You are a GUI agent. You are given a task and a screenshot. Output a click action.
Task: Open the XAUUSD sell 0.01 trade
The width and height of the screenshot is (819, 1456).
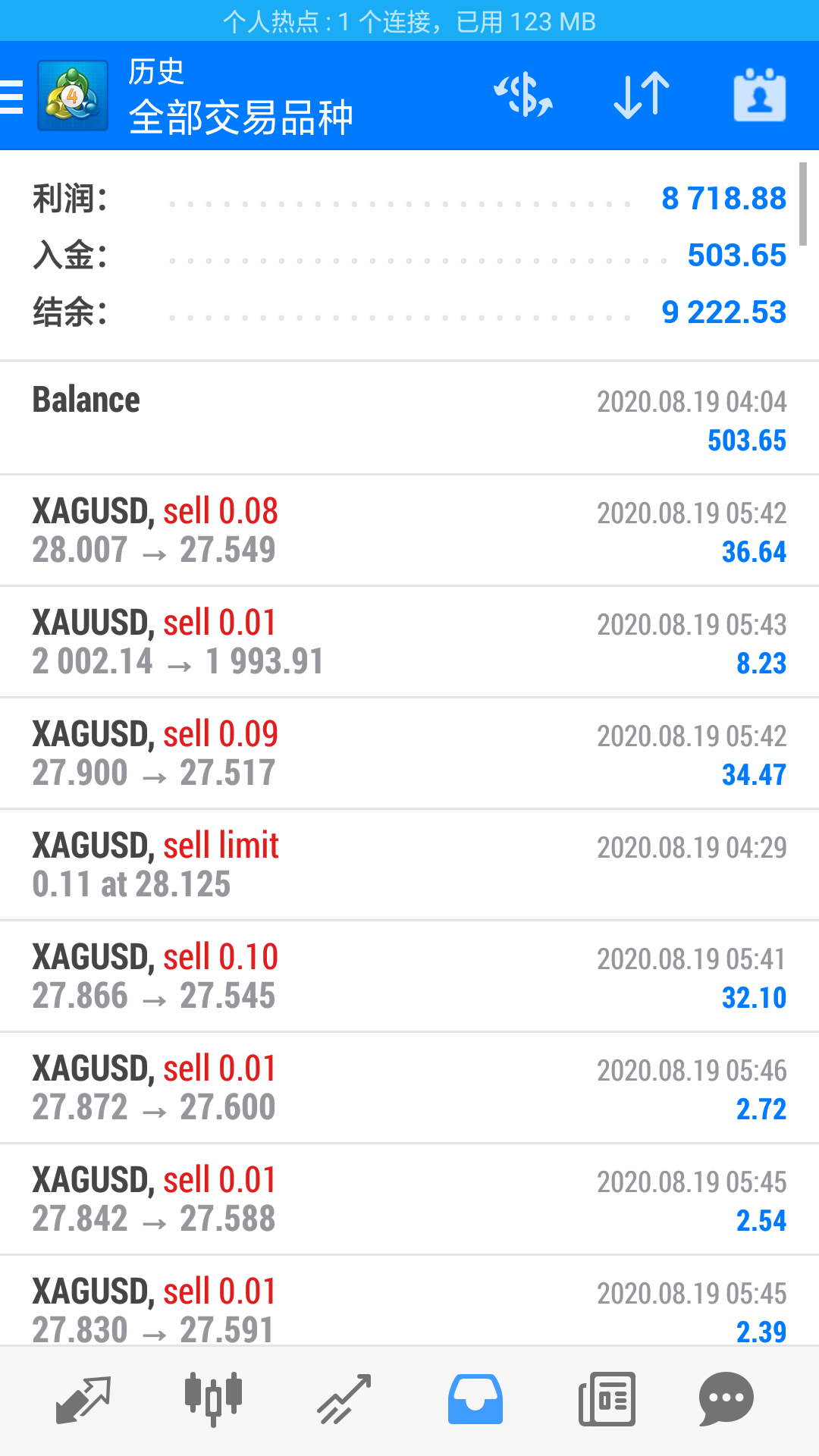409,642
